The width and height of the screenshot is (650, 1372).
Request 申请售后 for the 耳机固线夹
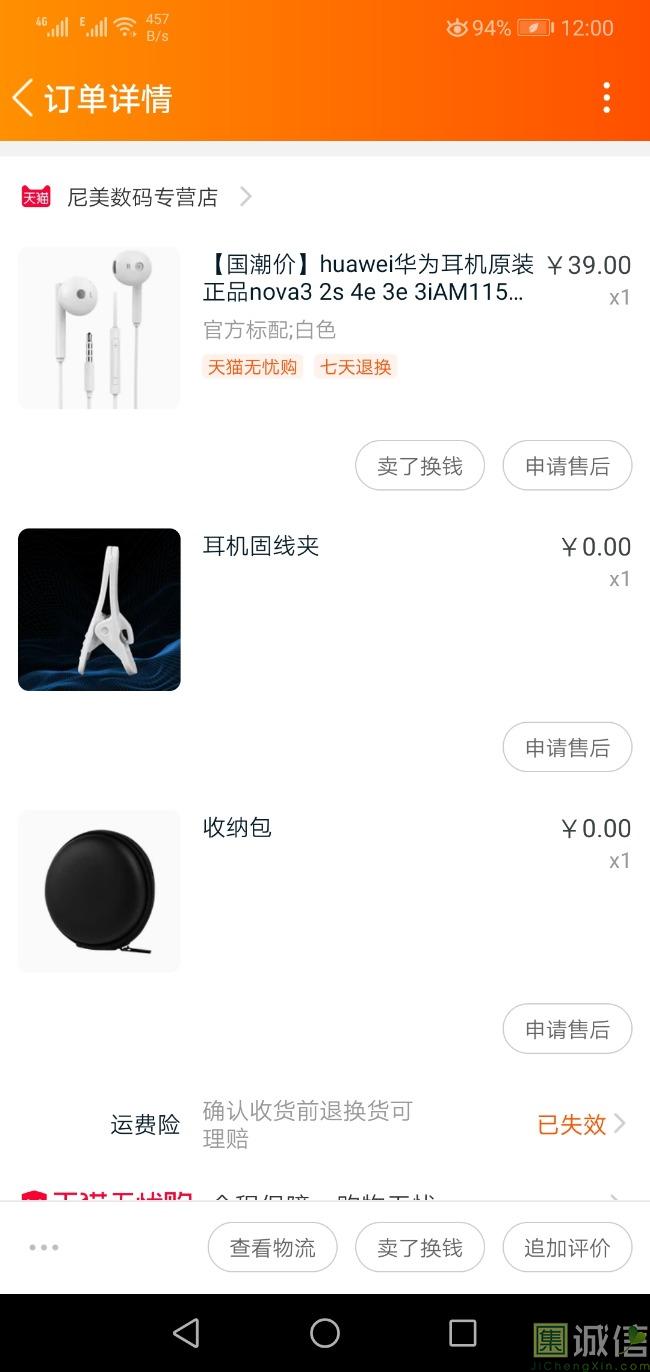tap(567, 747)
